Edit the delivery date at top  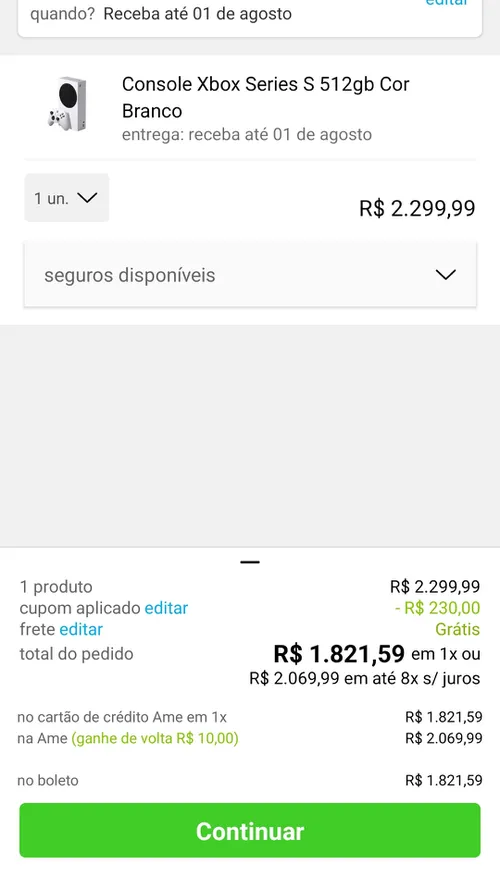[446, 3]
